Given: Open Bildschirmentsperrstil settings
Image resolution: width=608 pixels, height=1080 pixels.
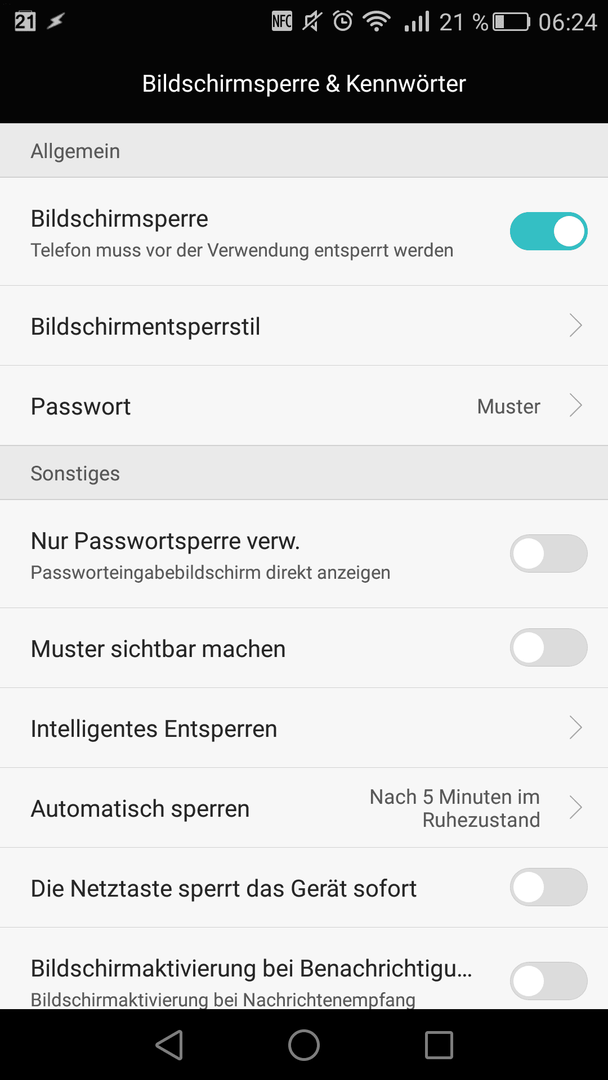Looking at the screenshot, I should (x=304, y=326).
